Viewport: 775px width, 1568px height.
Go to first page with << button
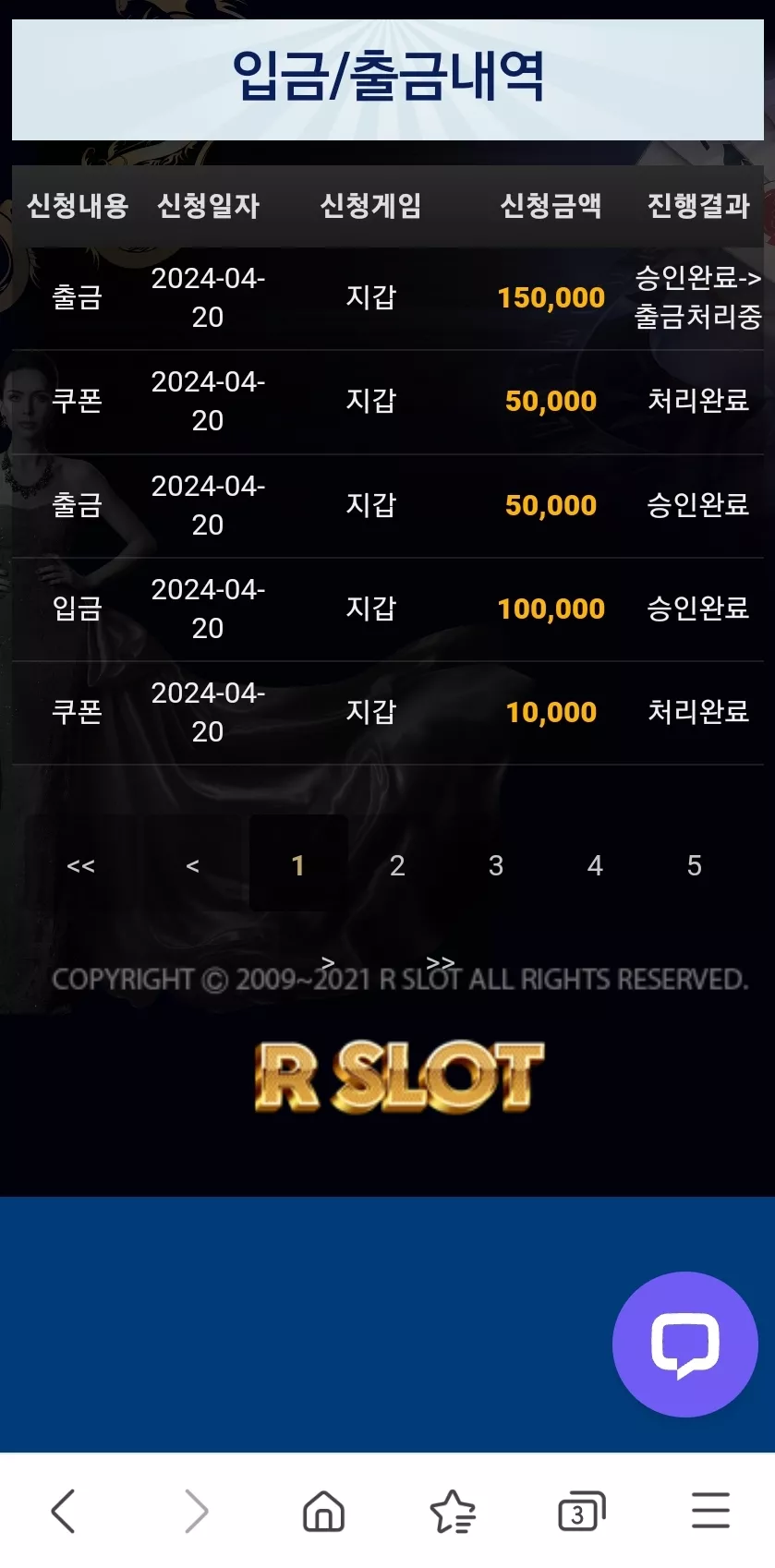pos(80,865)
